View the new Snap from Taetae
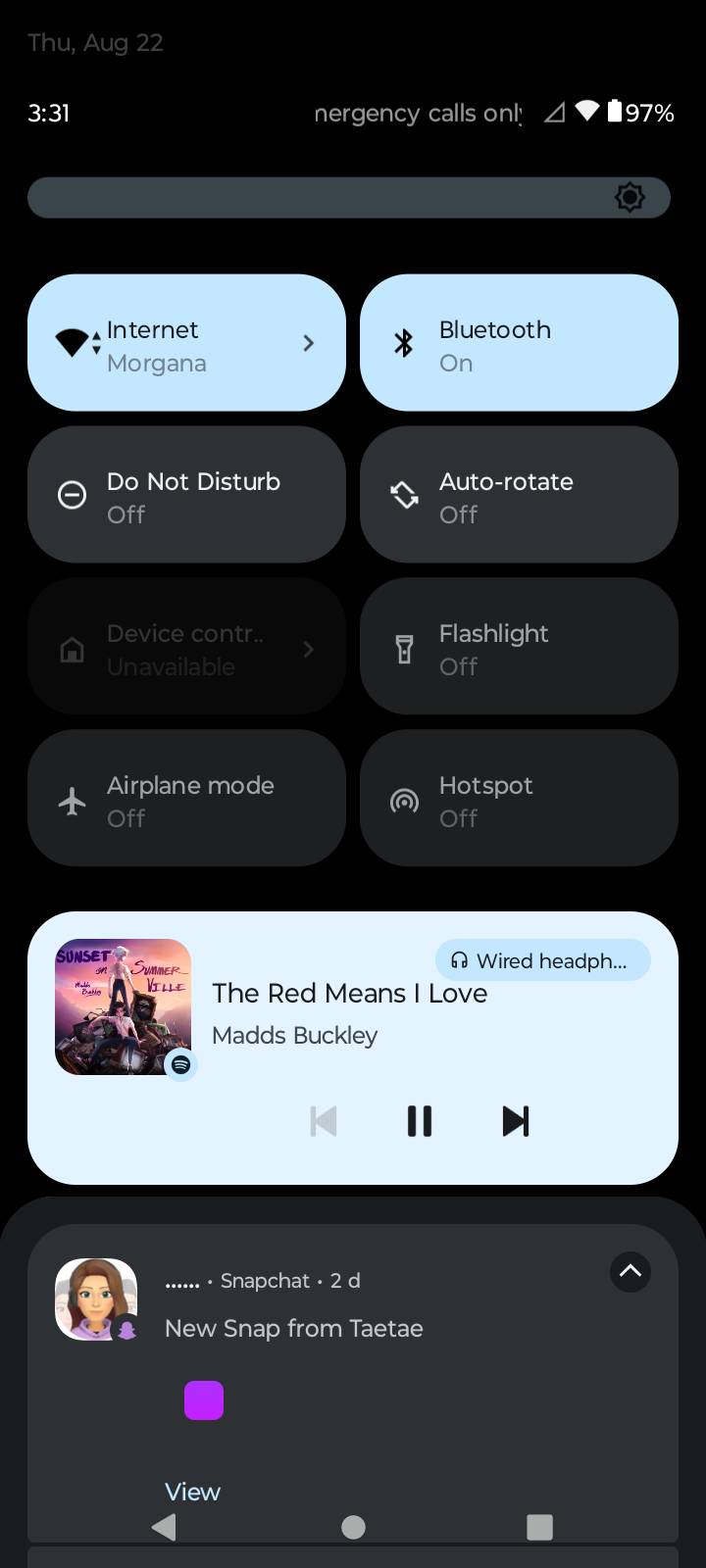The width and height of the screenshot is (706, 1568). pyautogui.click(x=193, y=1492)
